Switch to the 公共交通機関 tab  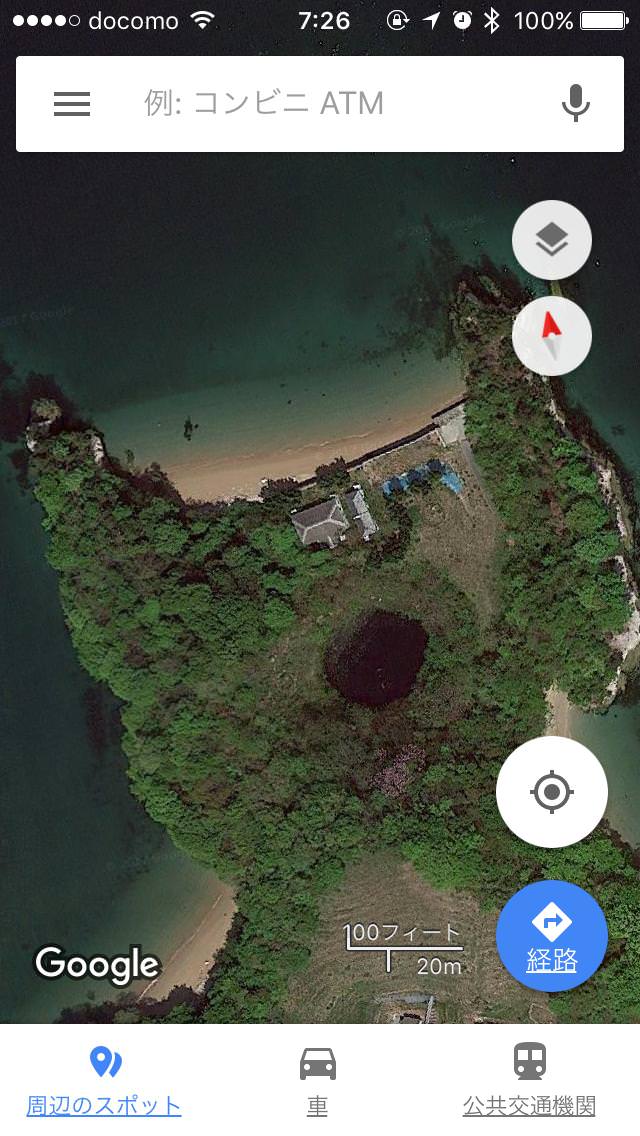coord(530,1080)
